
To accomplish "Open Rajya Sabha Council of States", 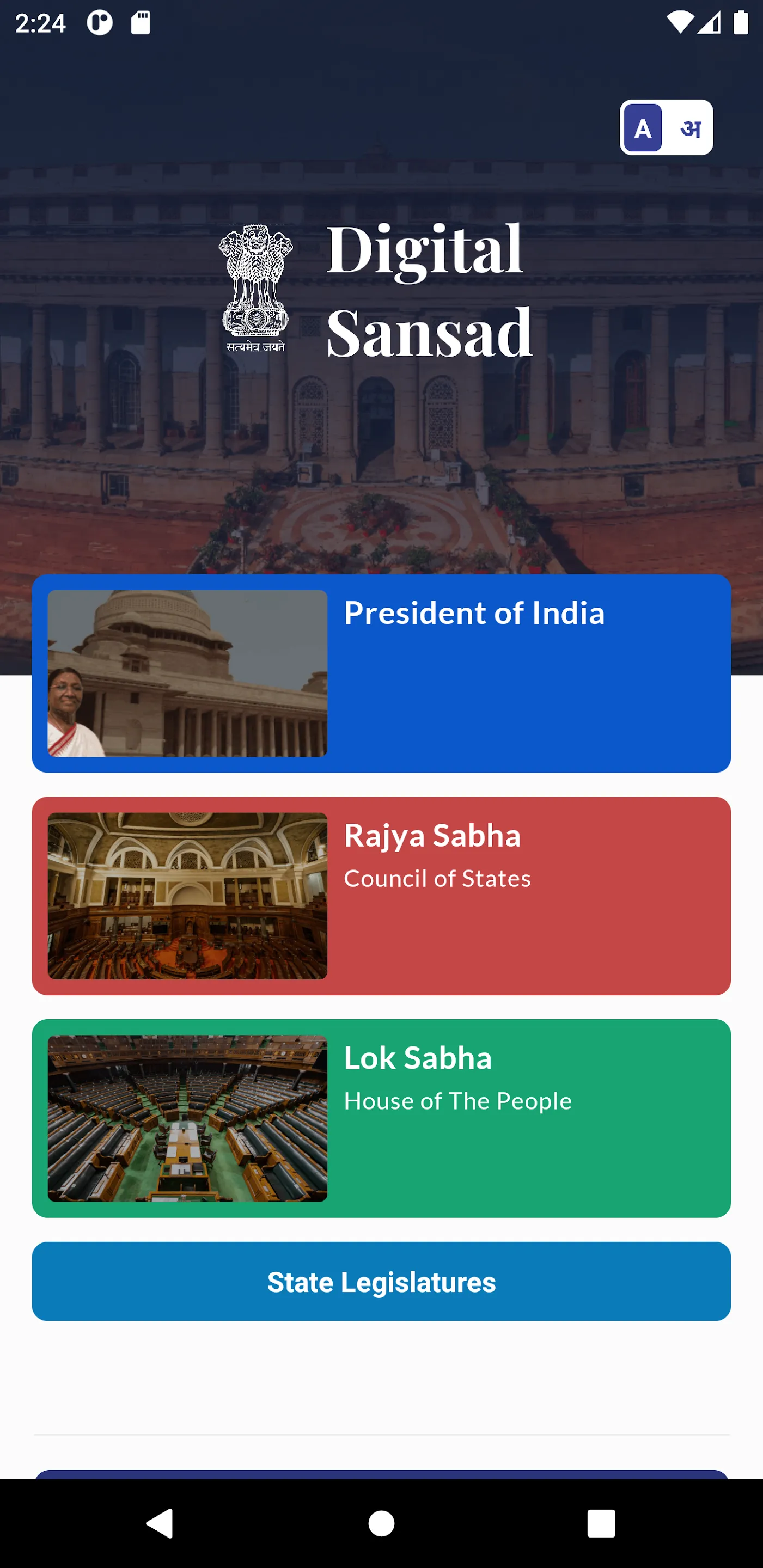I will pos(381,896).
